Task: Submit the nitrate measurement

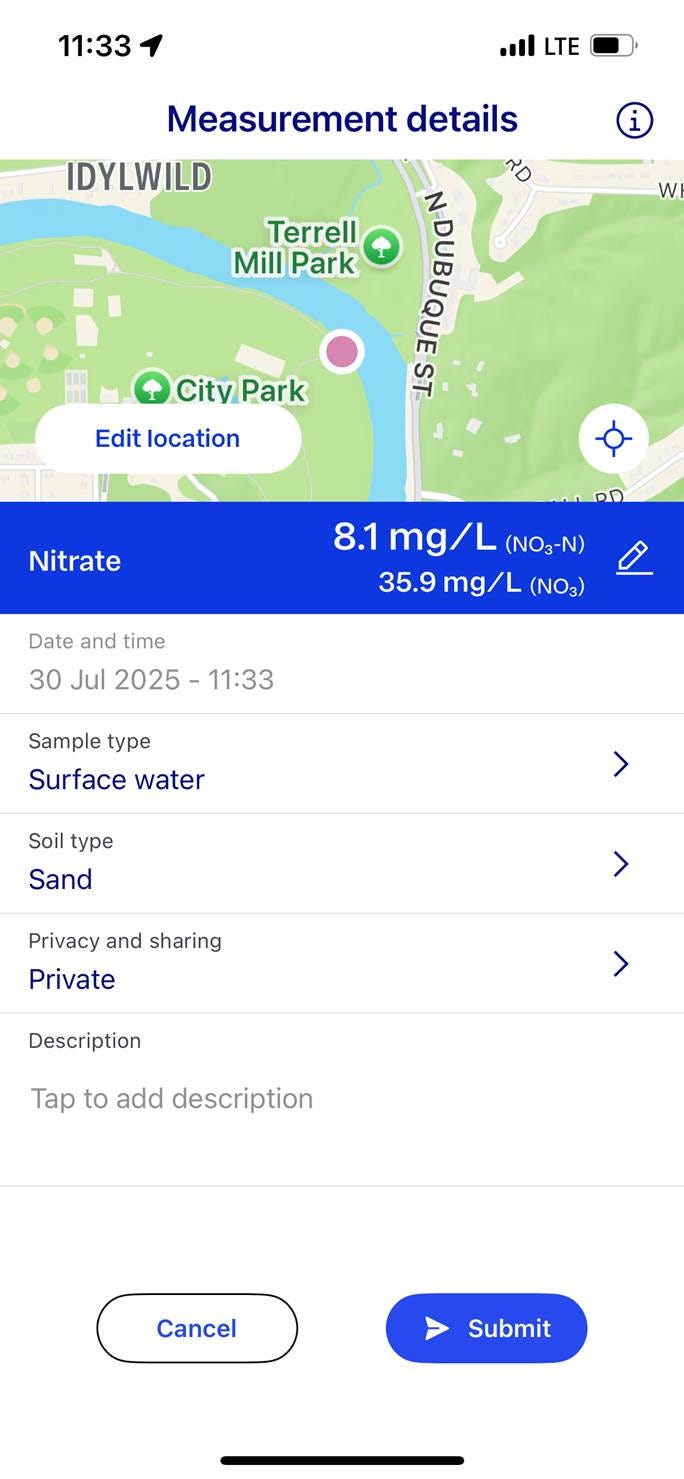Action: pyautogui.click(x=486, y=1328)
